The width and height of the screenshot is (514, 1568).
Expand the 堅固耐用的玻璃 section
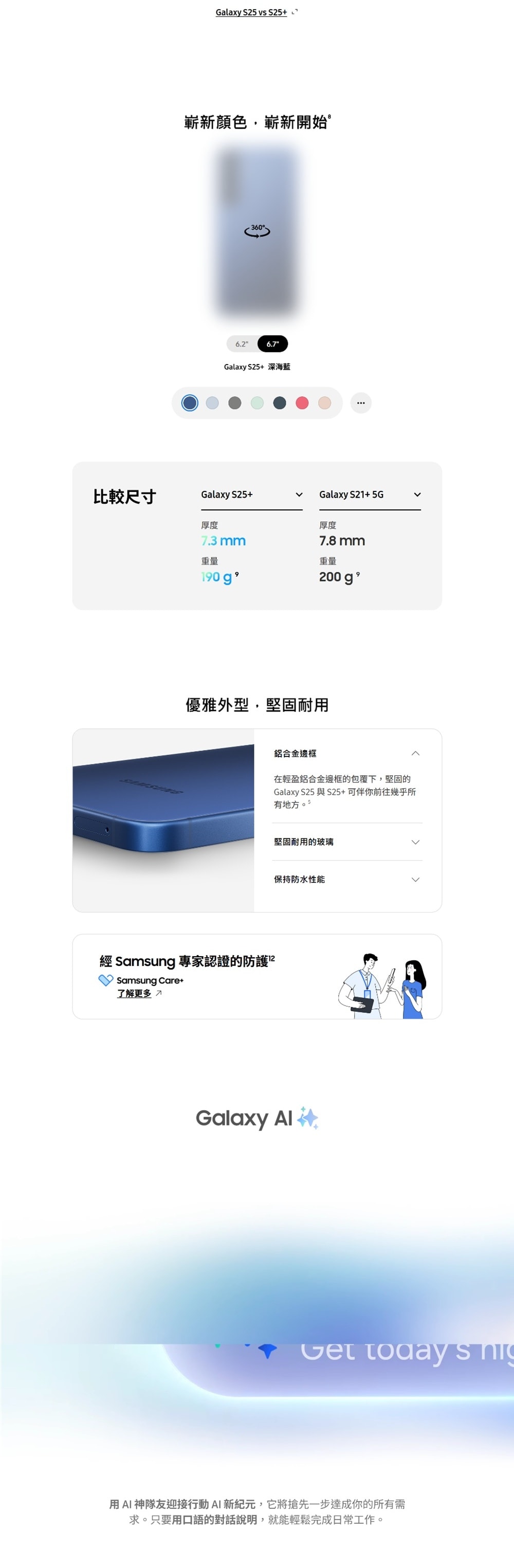(415, 842)
